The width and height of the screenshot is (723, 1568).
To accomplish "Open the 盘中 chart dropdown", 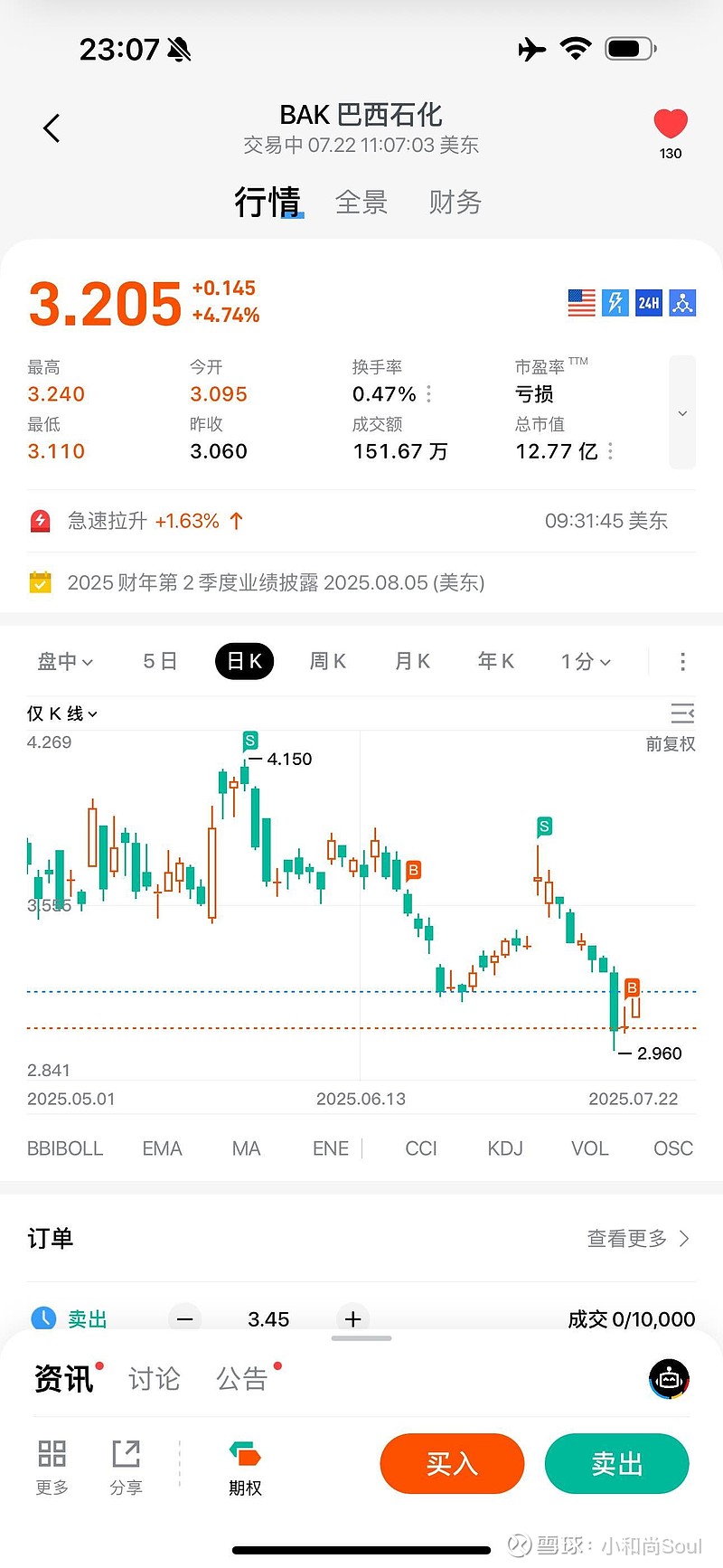I will (65, 662).
